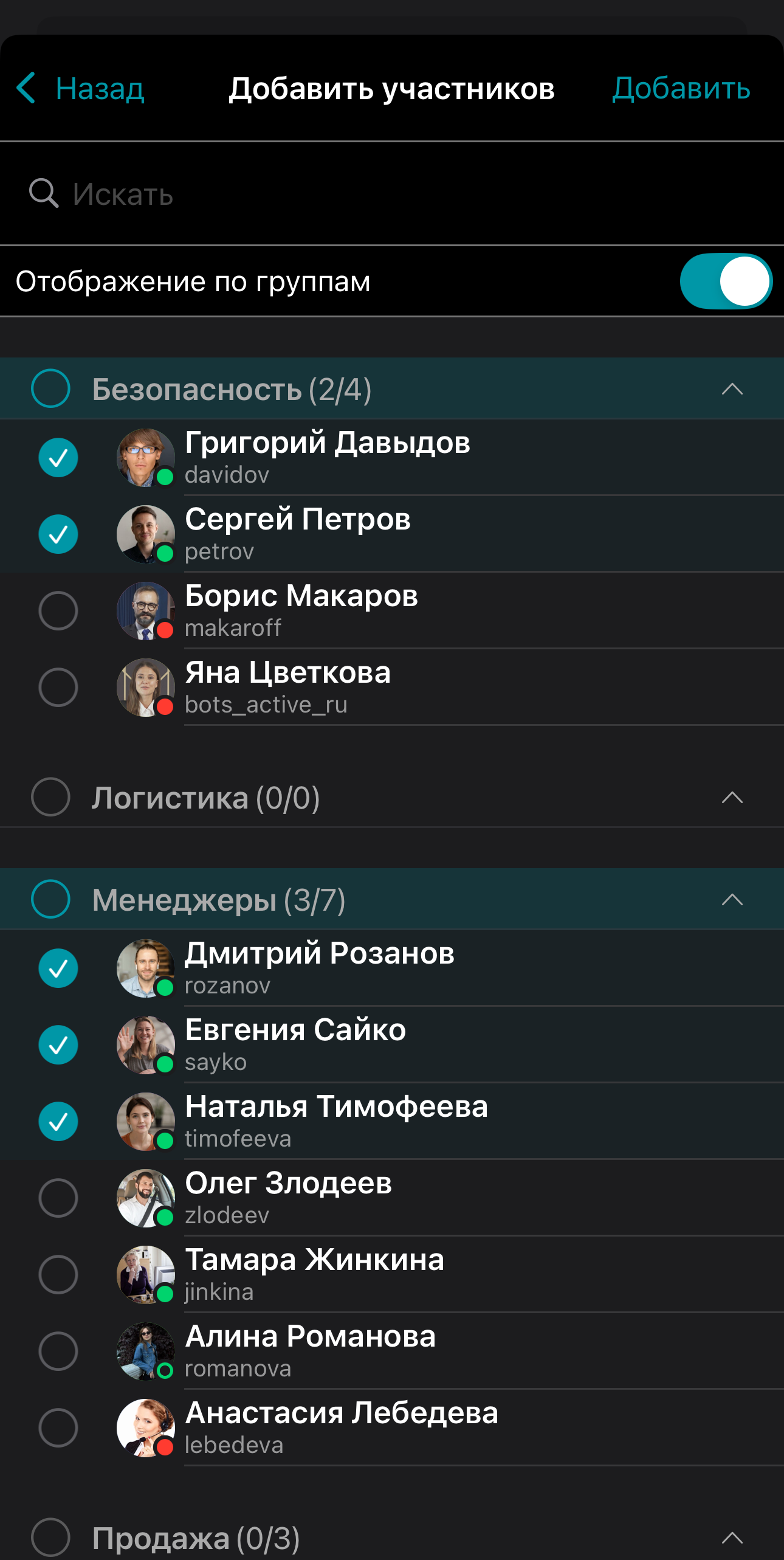
Task: Collapse the Менеджеры group
Action: pyautogui.click(x=732, y=900)
